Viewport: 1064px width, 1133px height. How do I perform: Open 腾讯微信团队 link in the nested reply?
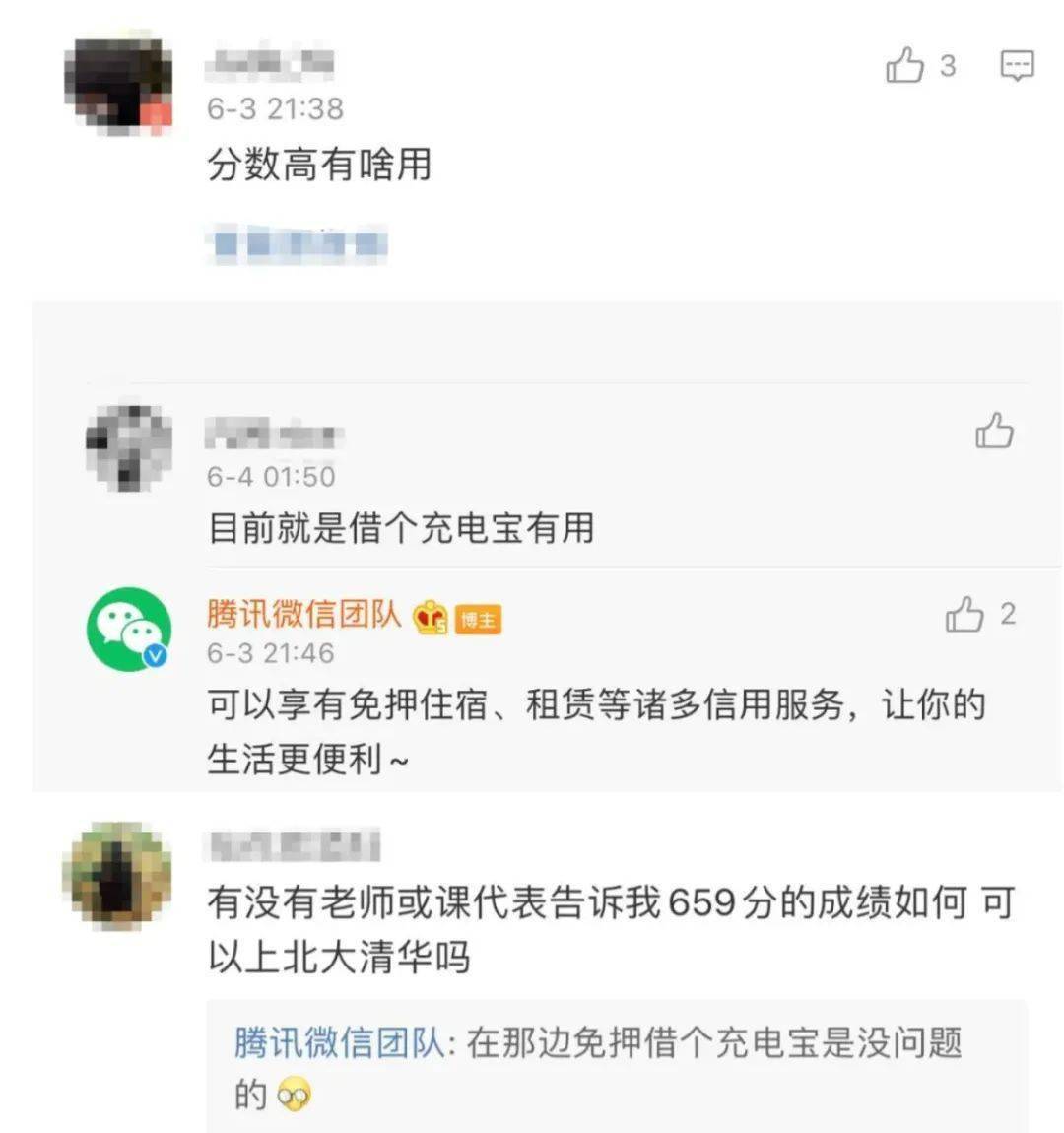(x=339, y=1042)
